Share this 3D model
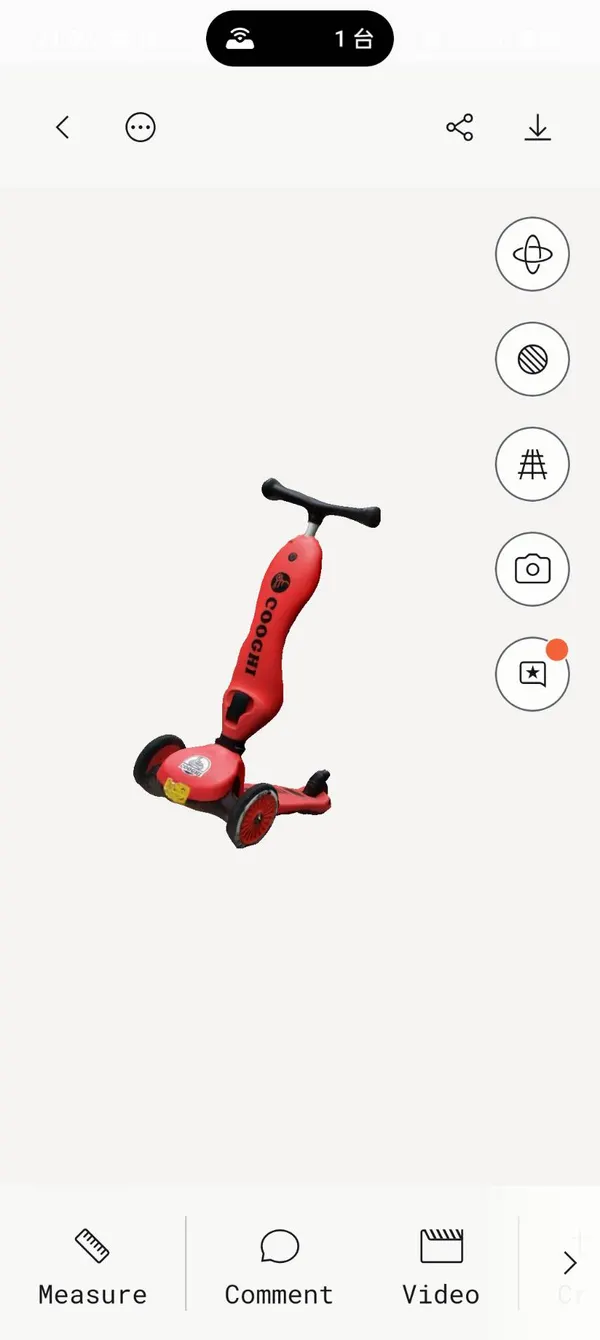The height and width of the screenshot is (1340, 600). tap(460, 127)
